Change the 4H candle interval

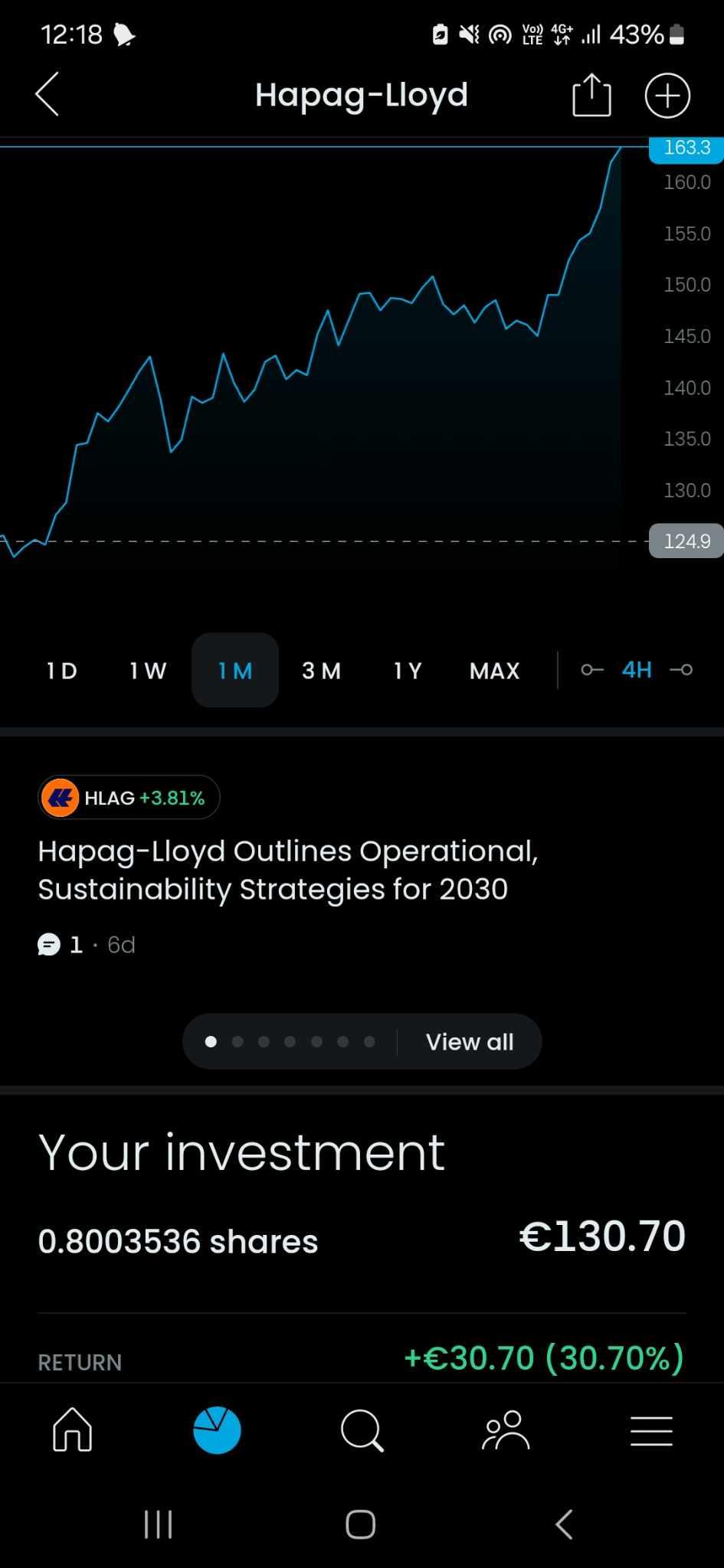637,670
